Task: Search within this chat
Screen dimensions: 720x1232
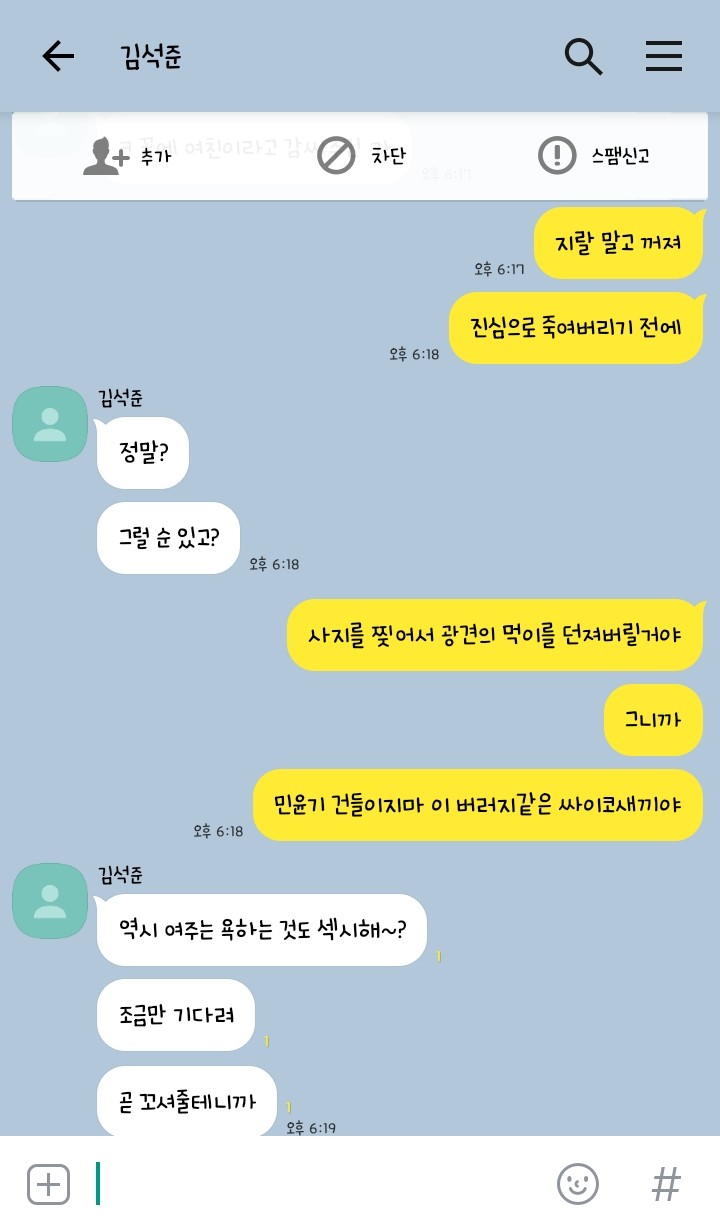Action: 583,57
